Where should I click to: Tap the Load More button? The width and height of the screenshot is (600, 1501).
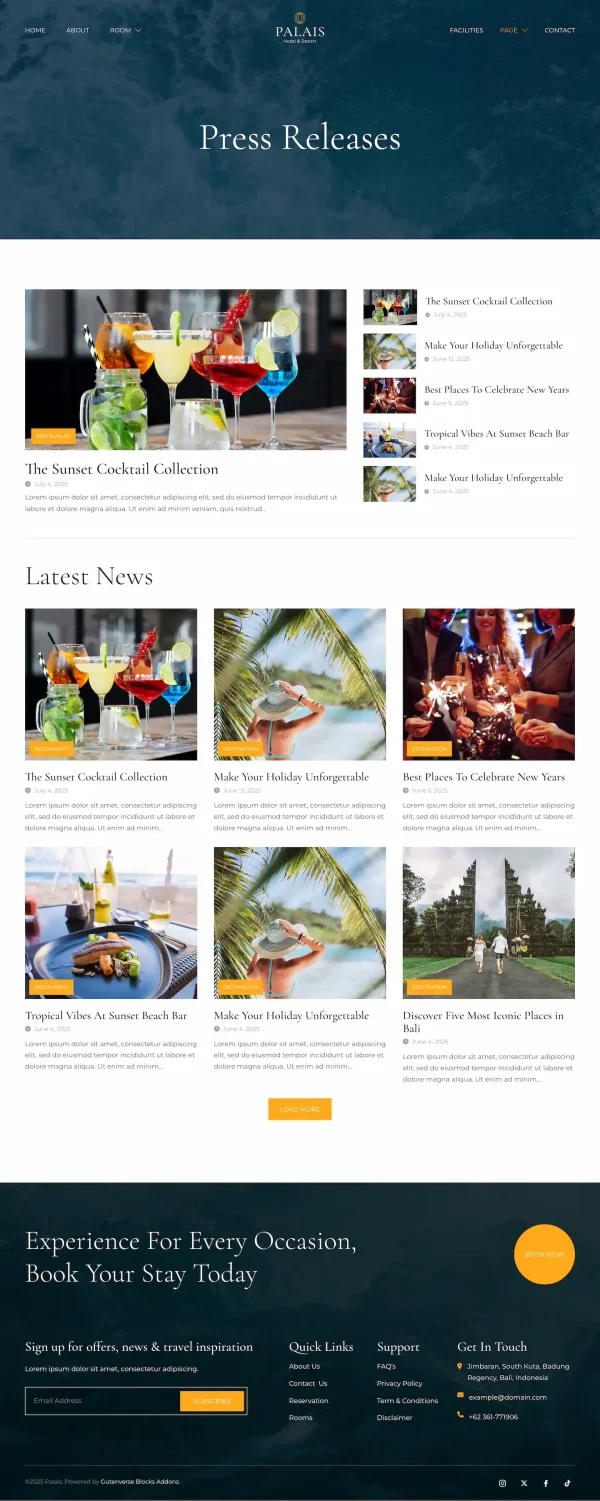[x=300, y=1109]
